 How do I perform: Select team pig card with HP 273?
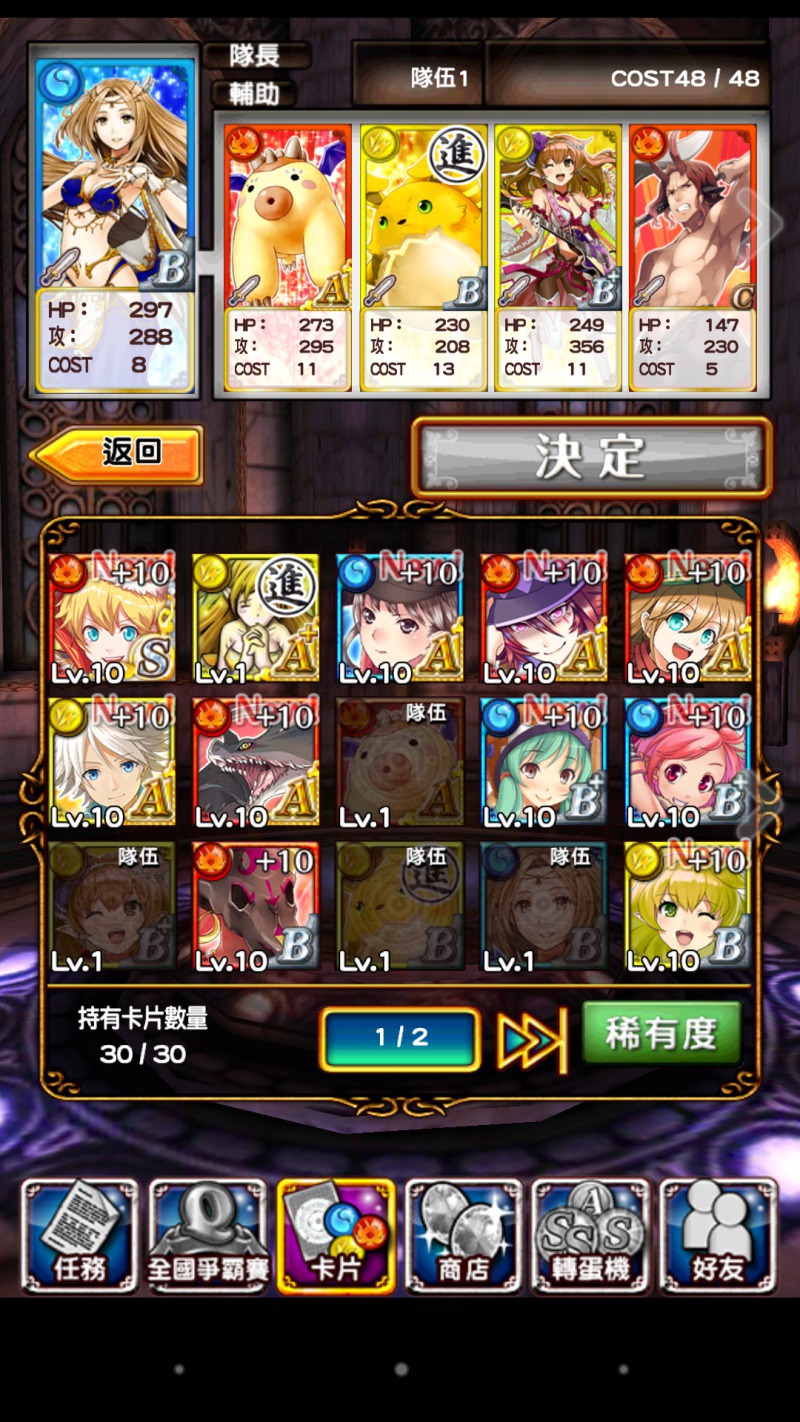(x=288, y=257)
